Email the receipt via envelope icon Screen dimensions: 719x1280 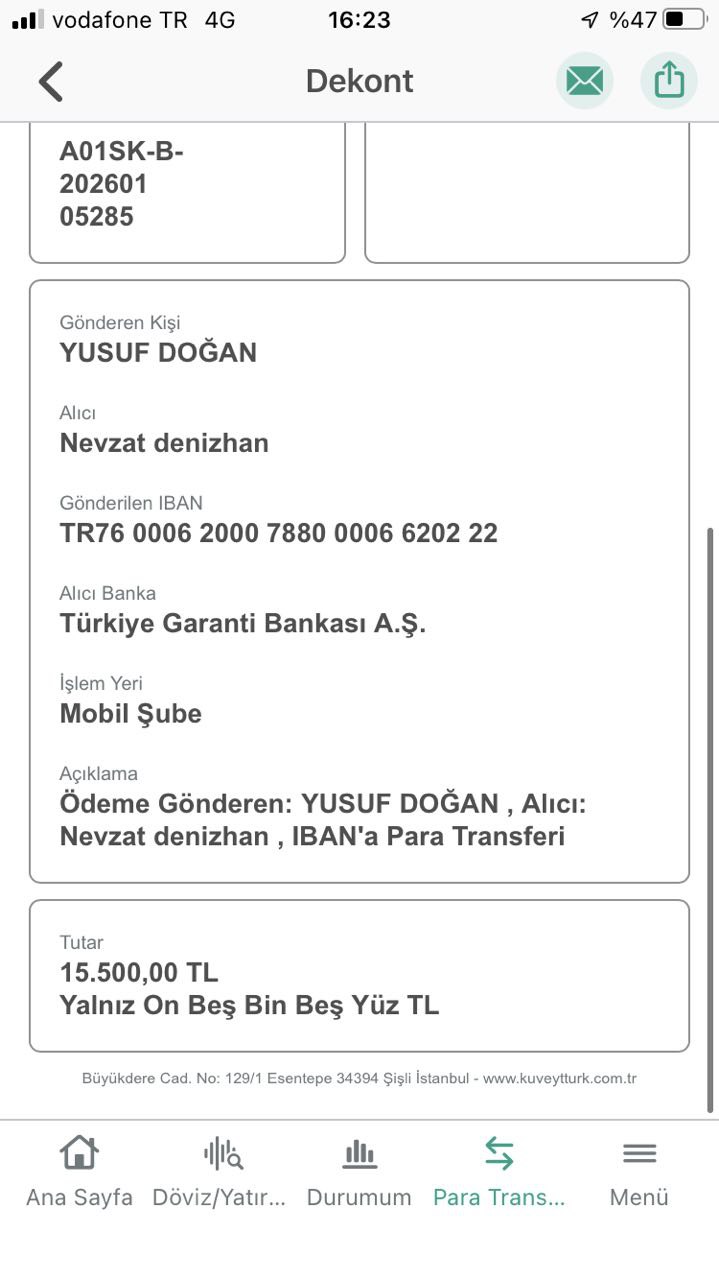585,81
